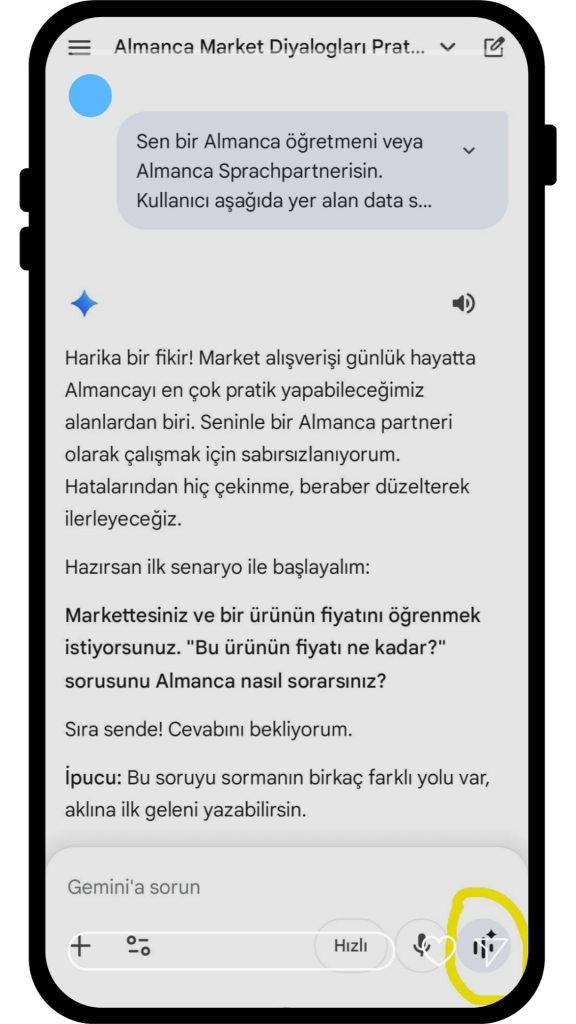This screenshot has height=1024, width=576.
Task: Expand the collapsed user prompt message
Action: (x=468, y=151)
